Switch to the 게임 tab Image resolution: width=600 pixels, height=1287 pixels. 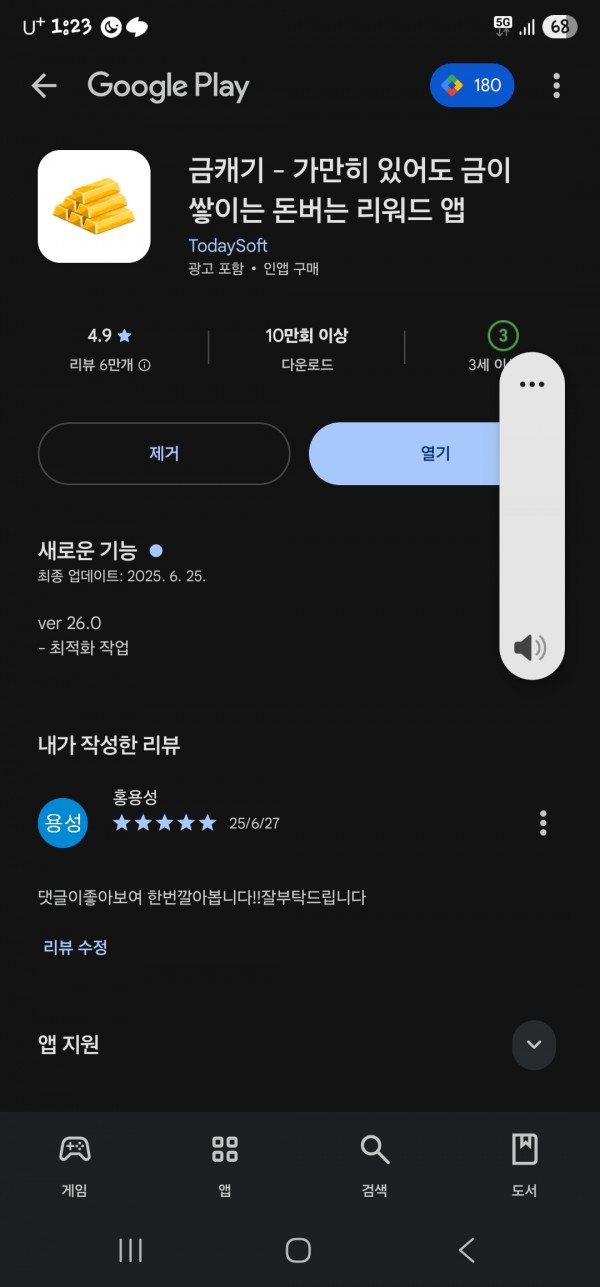pos(75,1165)
